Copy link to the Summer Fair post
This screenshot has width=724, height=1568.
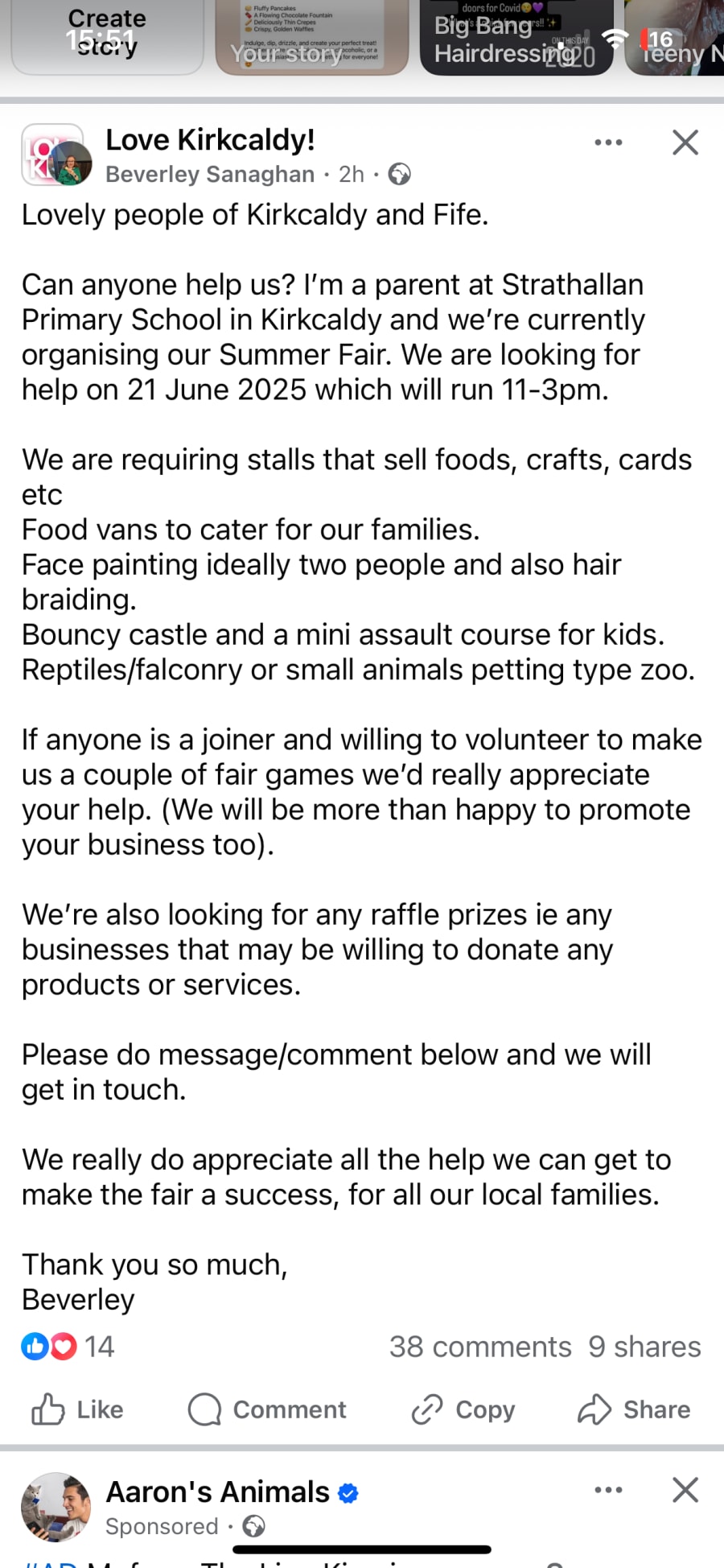pos(463,1409)
